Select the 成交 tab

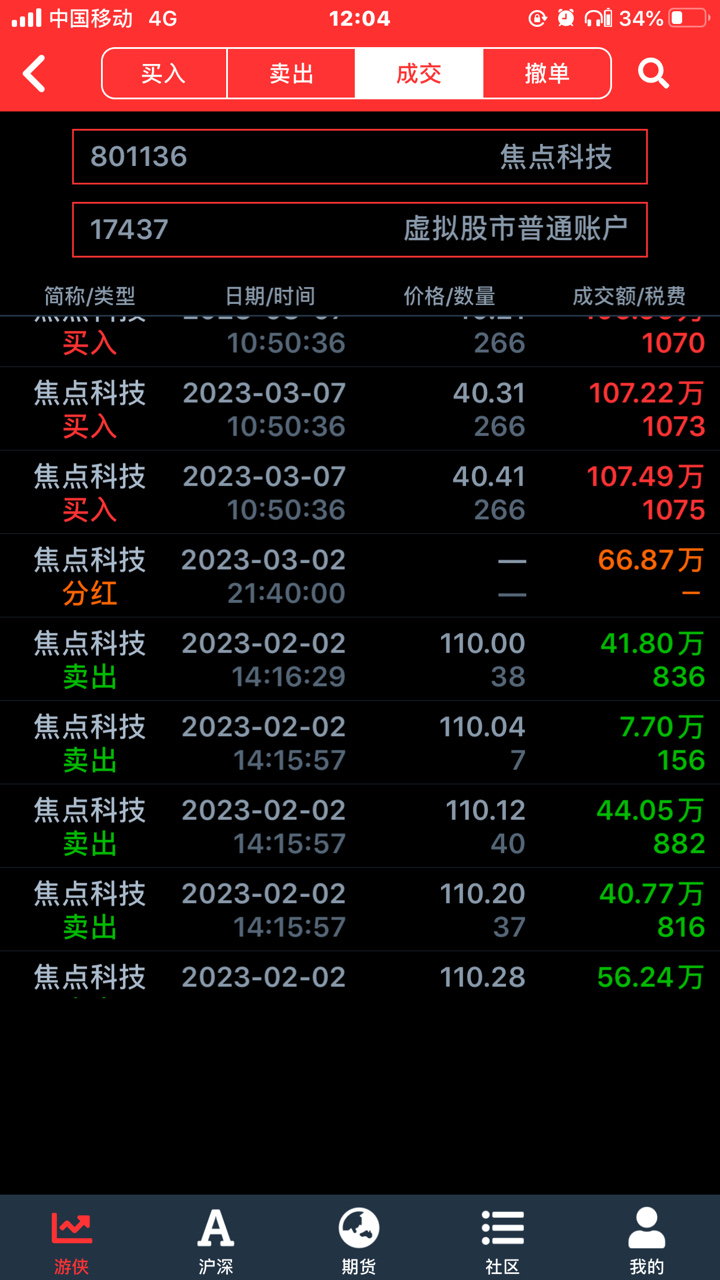coord(419,74)
